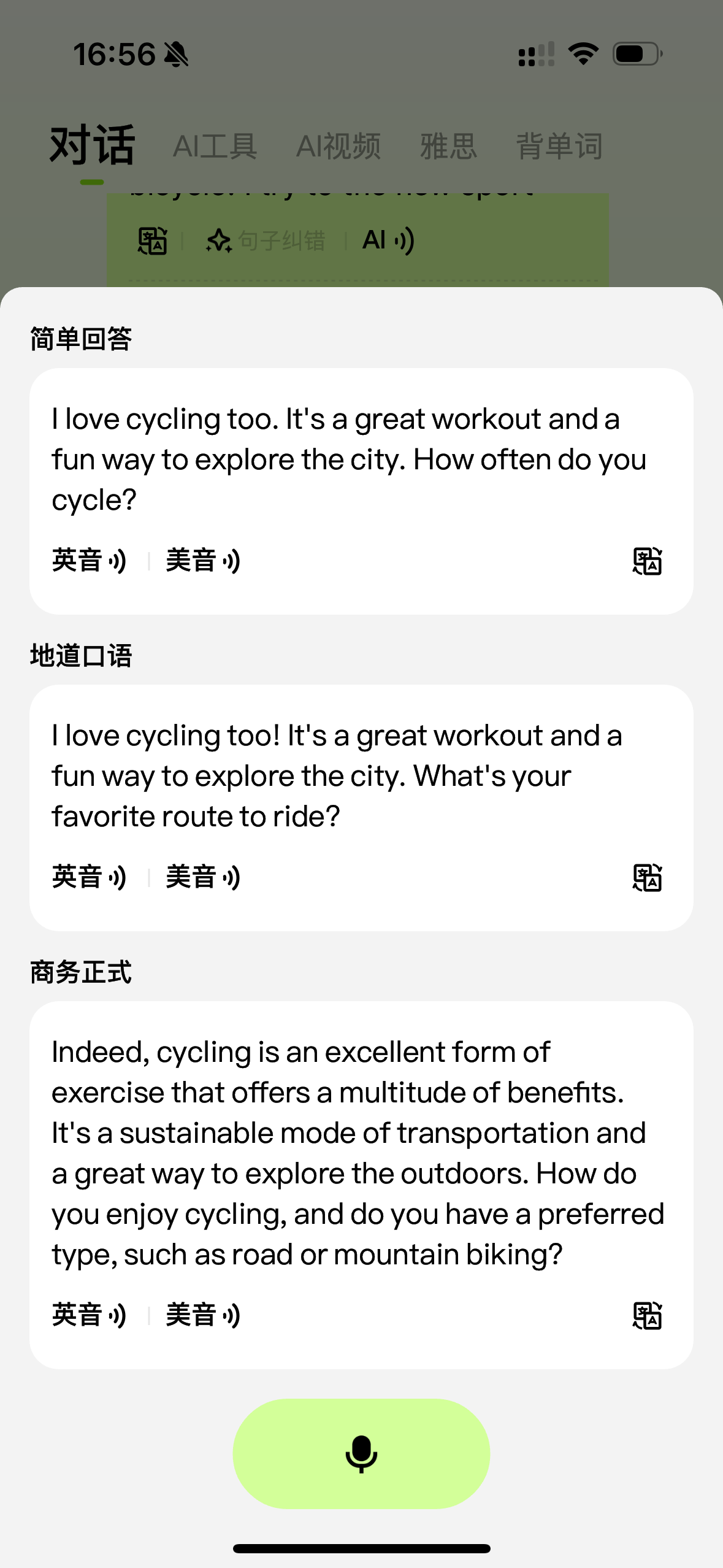The image size is (723, 1568).
Task: Play American accent audio for 地道口语 reply
Action: click(x=203, y=877)
